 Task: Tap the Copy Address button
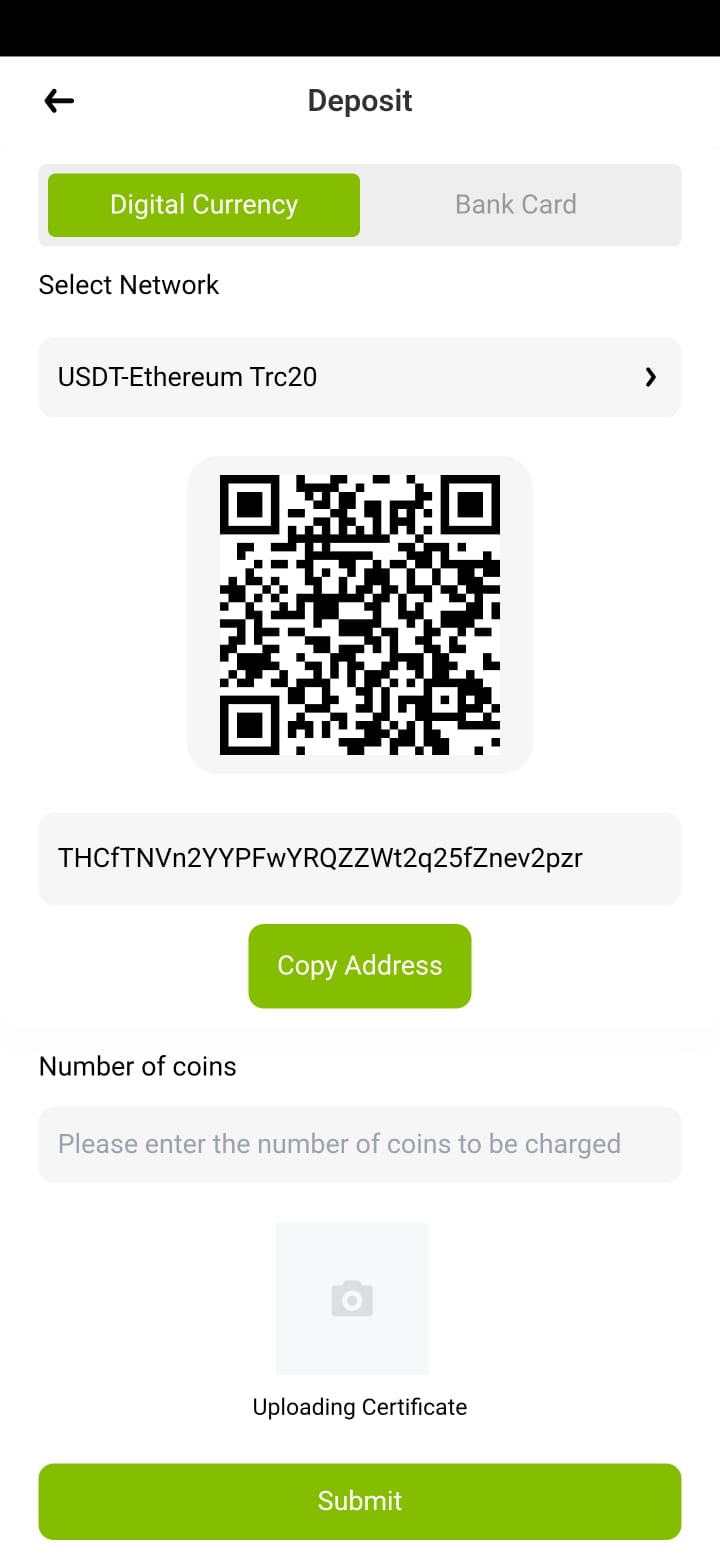coord(360,966)
